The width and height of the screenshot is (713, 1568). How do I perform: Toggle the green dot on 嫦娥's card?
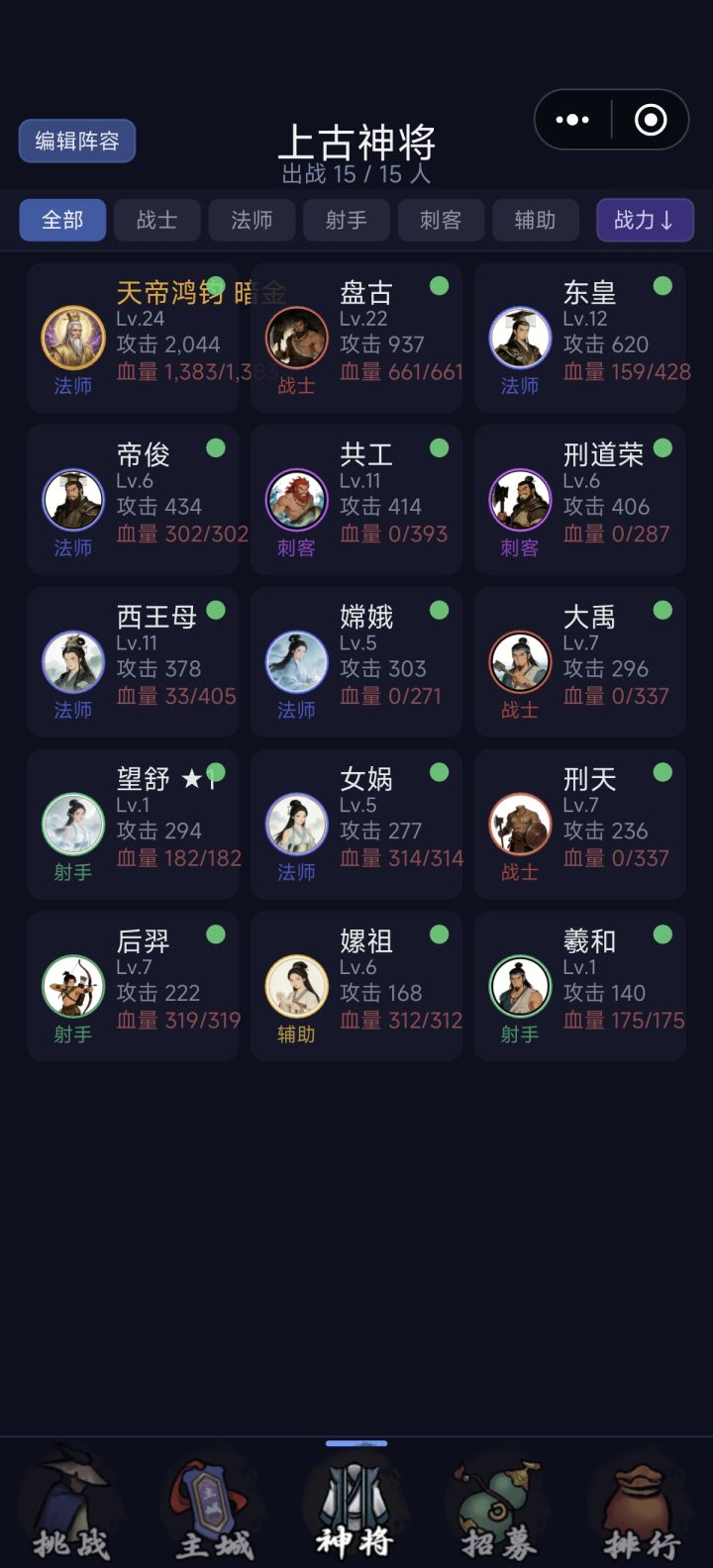441,611
